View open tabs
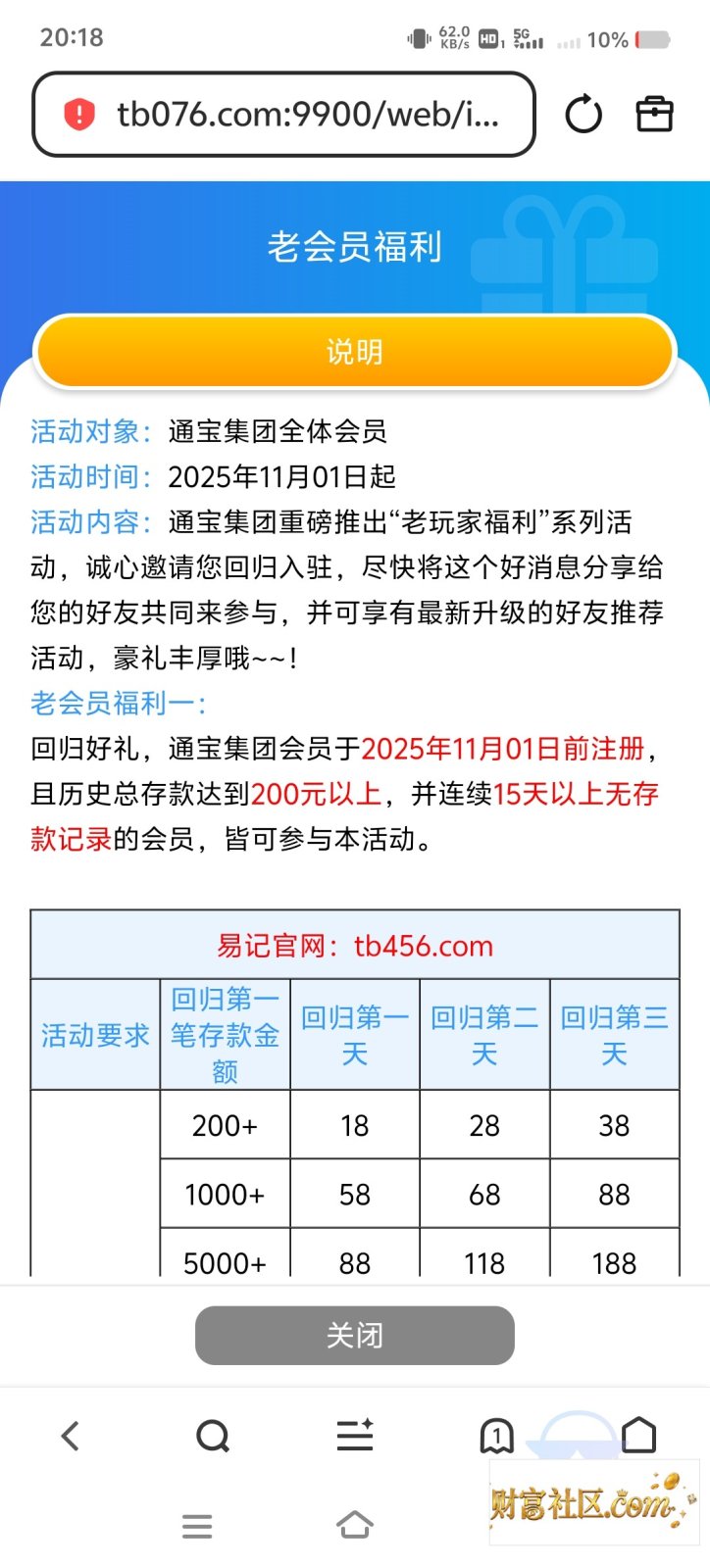This screenshot has height=1568, width=710. coord(497,1438)
